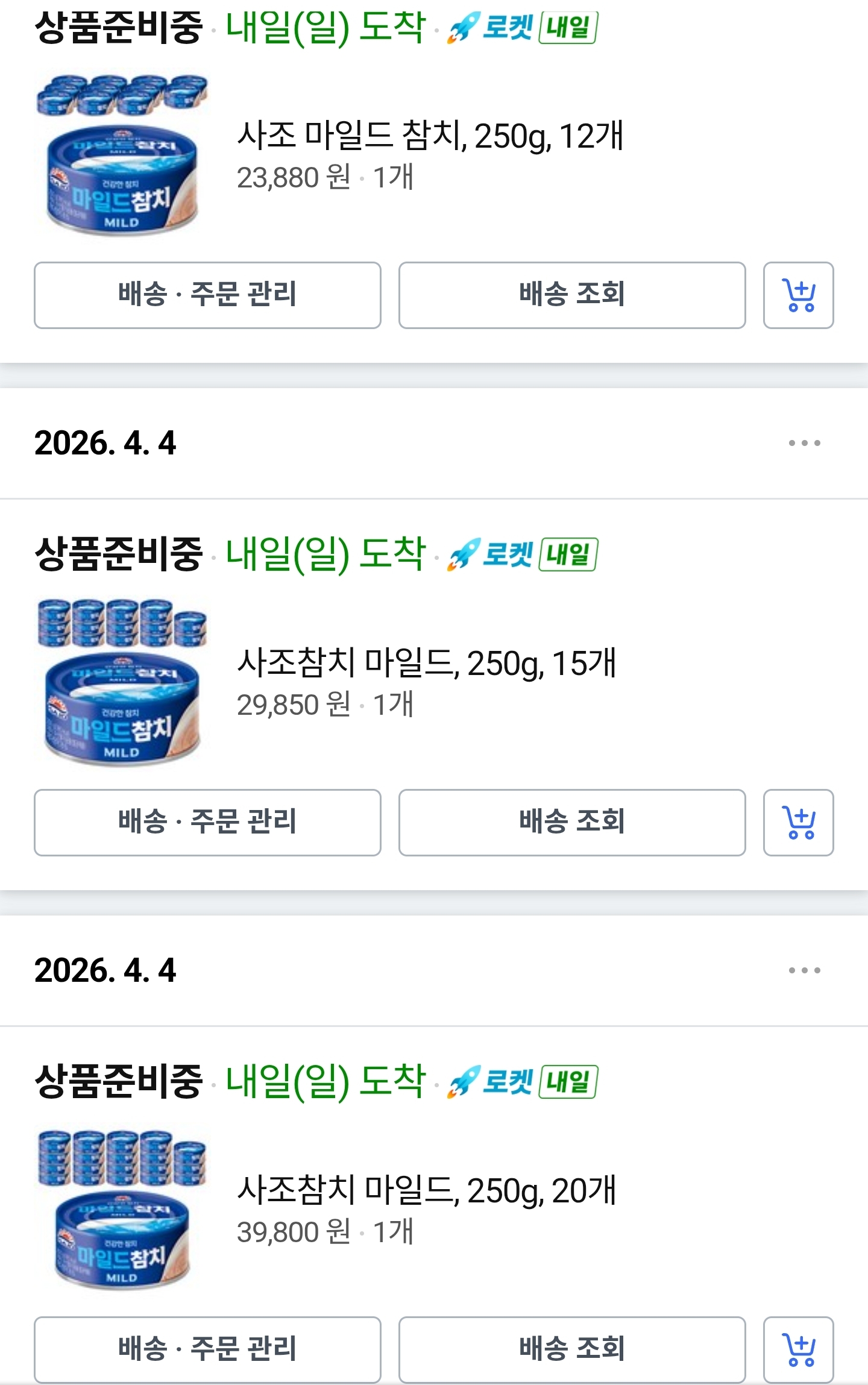Open overflow menu above the 20개 order
The width and height of the screenshot is (868, 1385).
point(804,970)
